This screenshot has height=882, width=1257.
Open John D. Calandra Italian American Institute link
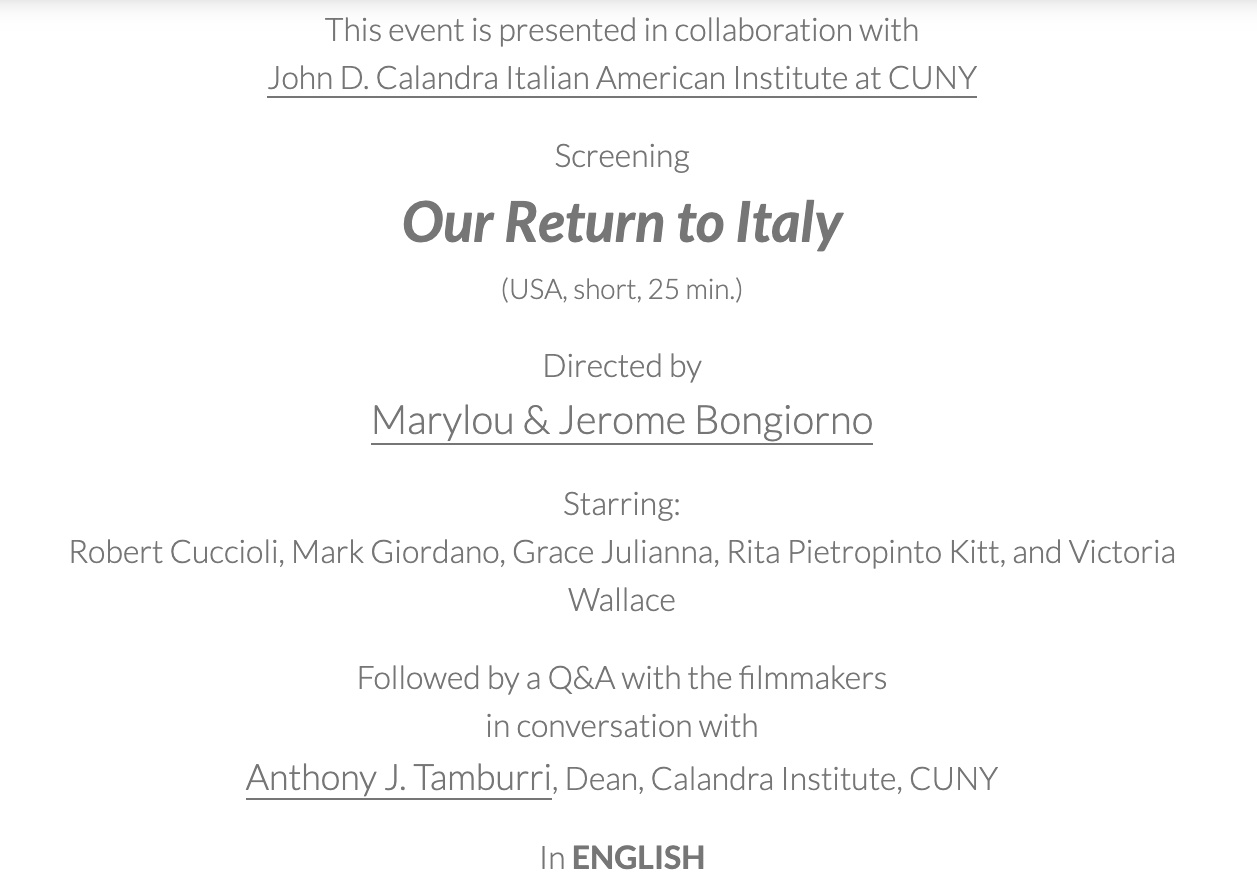tap(621, 78)
